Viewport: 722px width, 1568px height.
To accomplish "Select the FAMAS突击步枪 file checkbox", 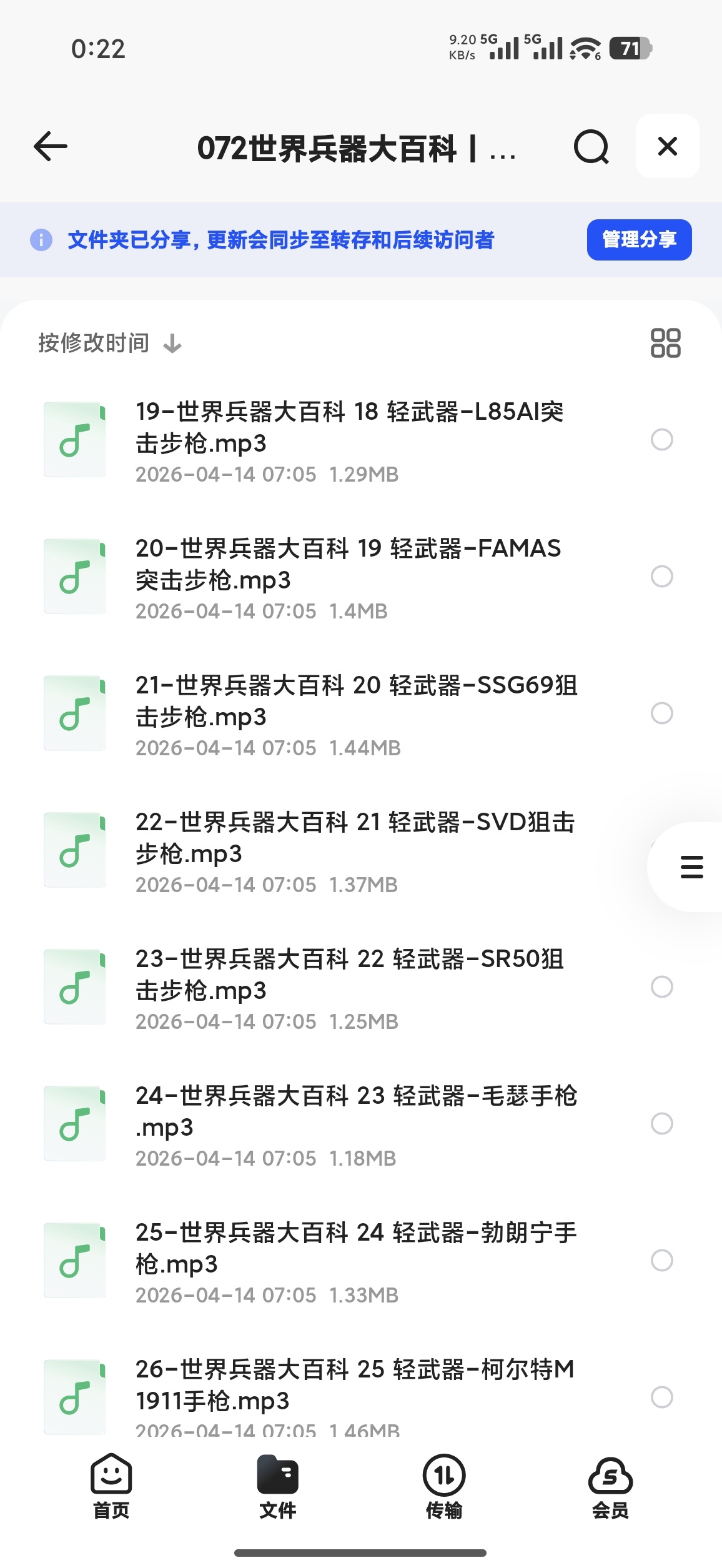I will (661, 576).
